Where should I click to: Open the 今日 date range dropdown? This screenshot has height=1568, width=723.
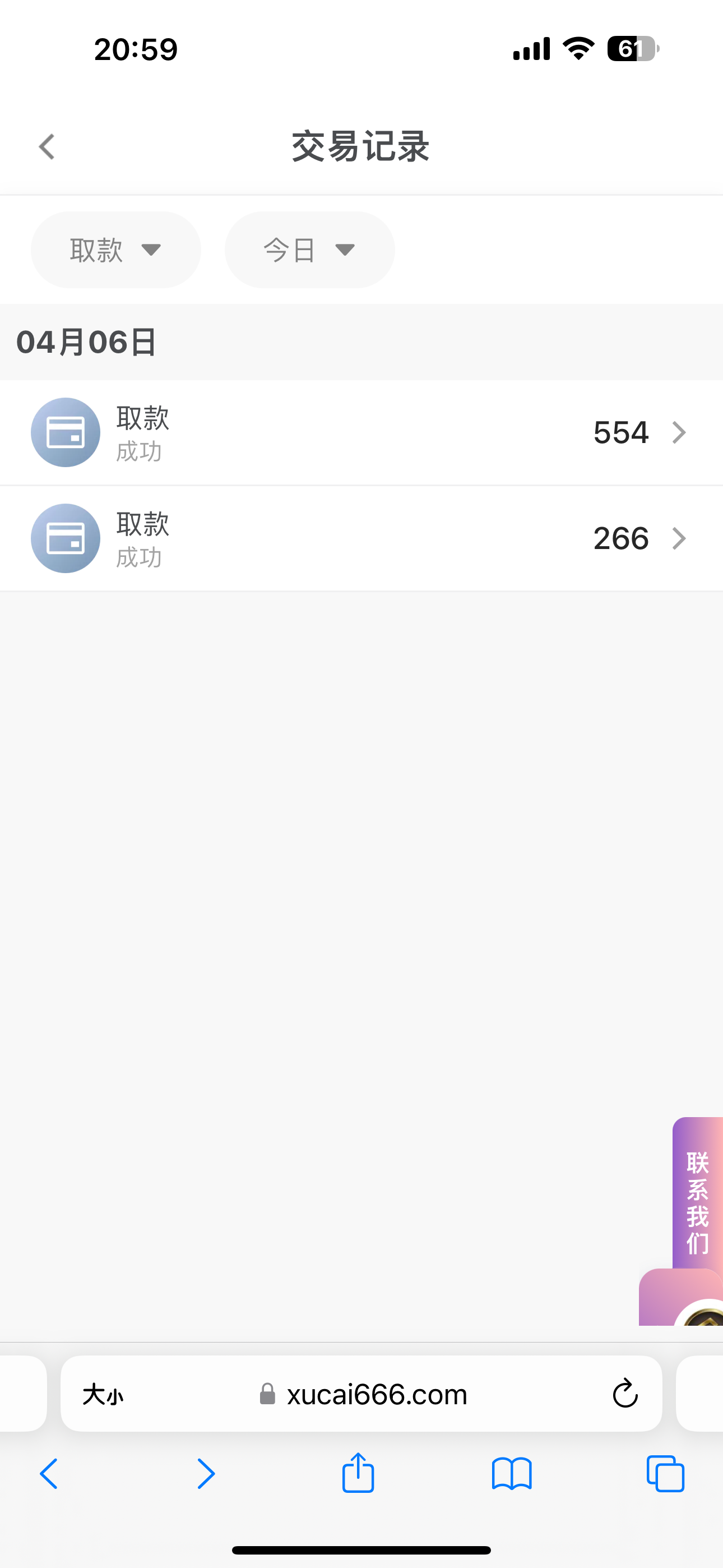[309, 250]
